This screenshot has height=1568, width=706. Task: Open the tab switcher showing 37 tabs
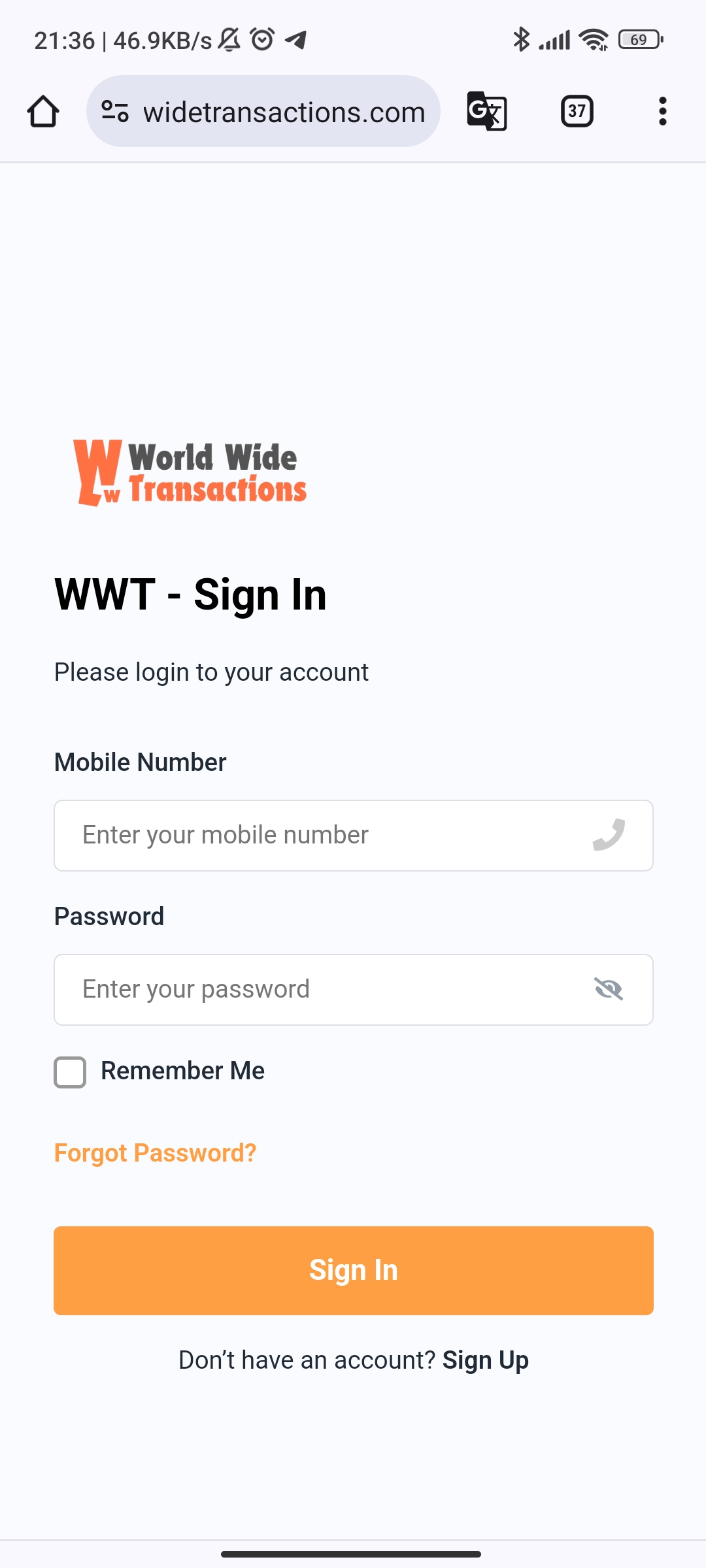pyautogui.click(x=577, y=111)
